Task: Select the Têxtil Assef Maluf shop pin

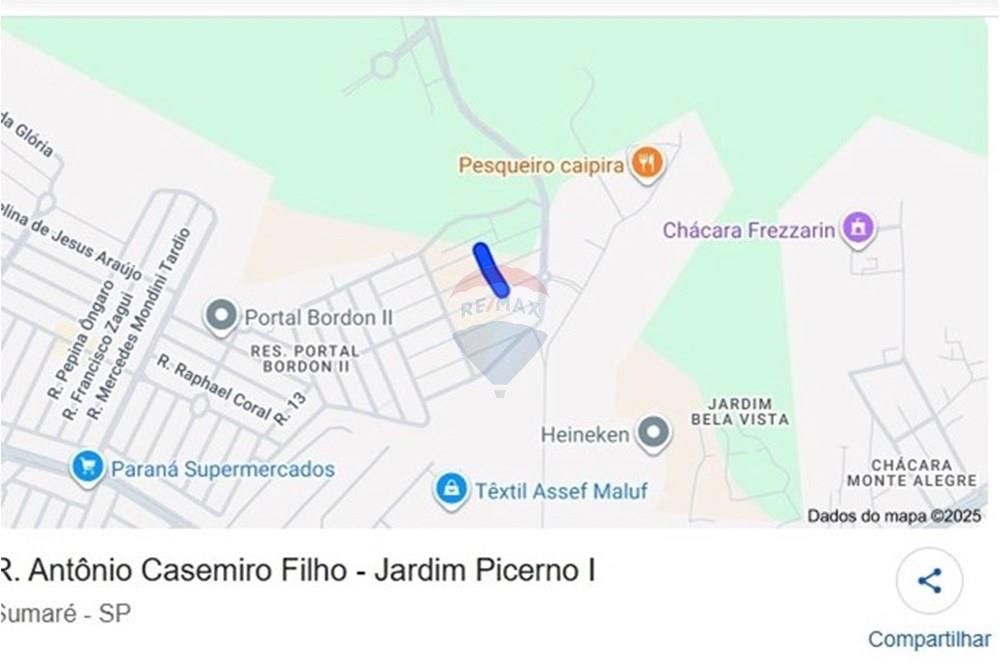Action: pos(451,489)
